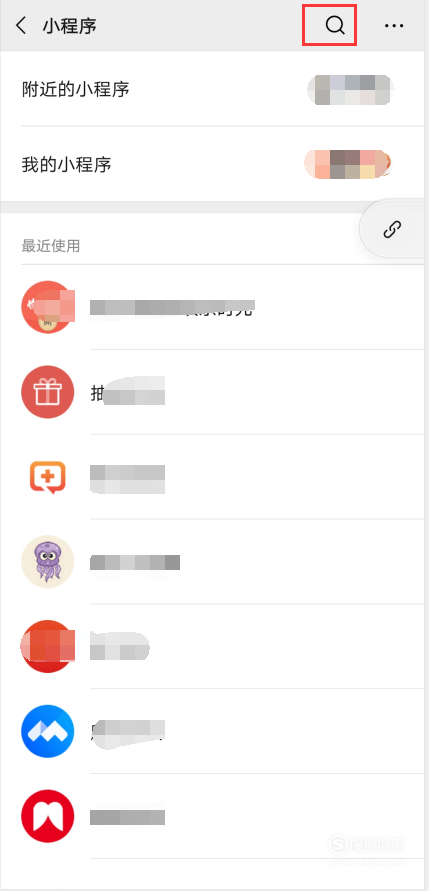Open the mini program with orange plus chat icon
The image size is (429, 891).
tap(212, 477)
